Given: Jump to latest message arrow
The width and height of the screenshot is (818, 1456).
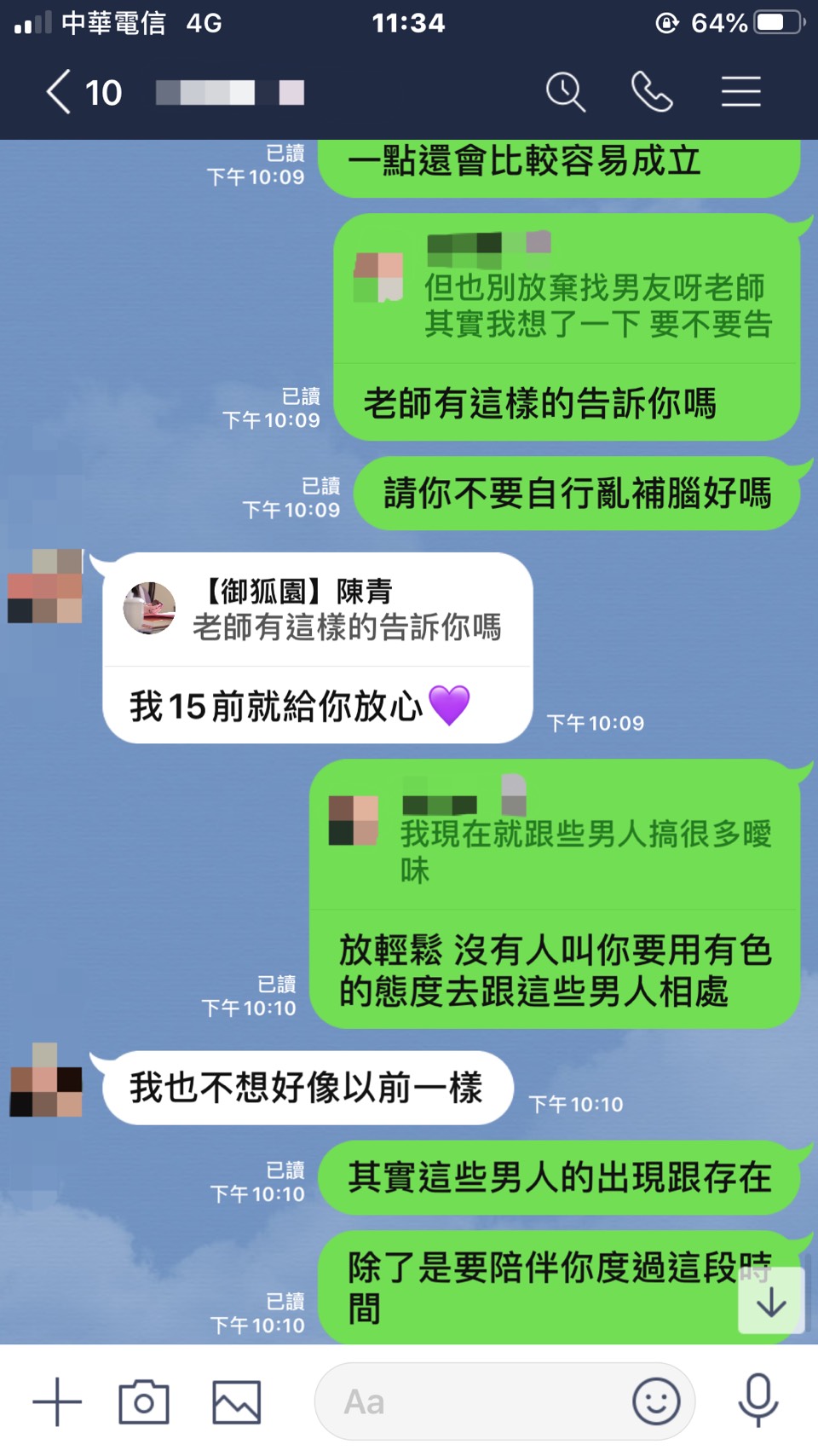Looking at the screenshot, I should (x=771, y=1301).
